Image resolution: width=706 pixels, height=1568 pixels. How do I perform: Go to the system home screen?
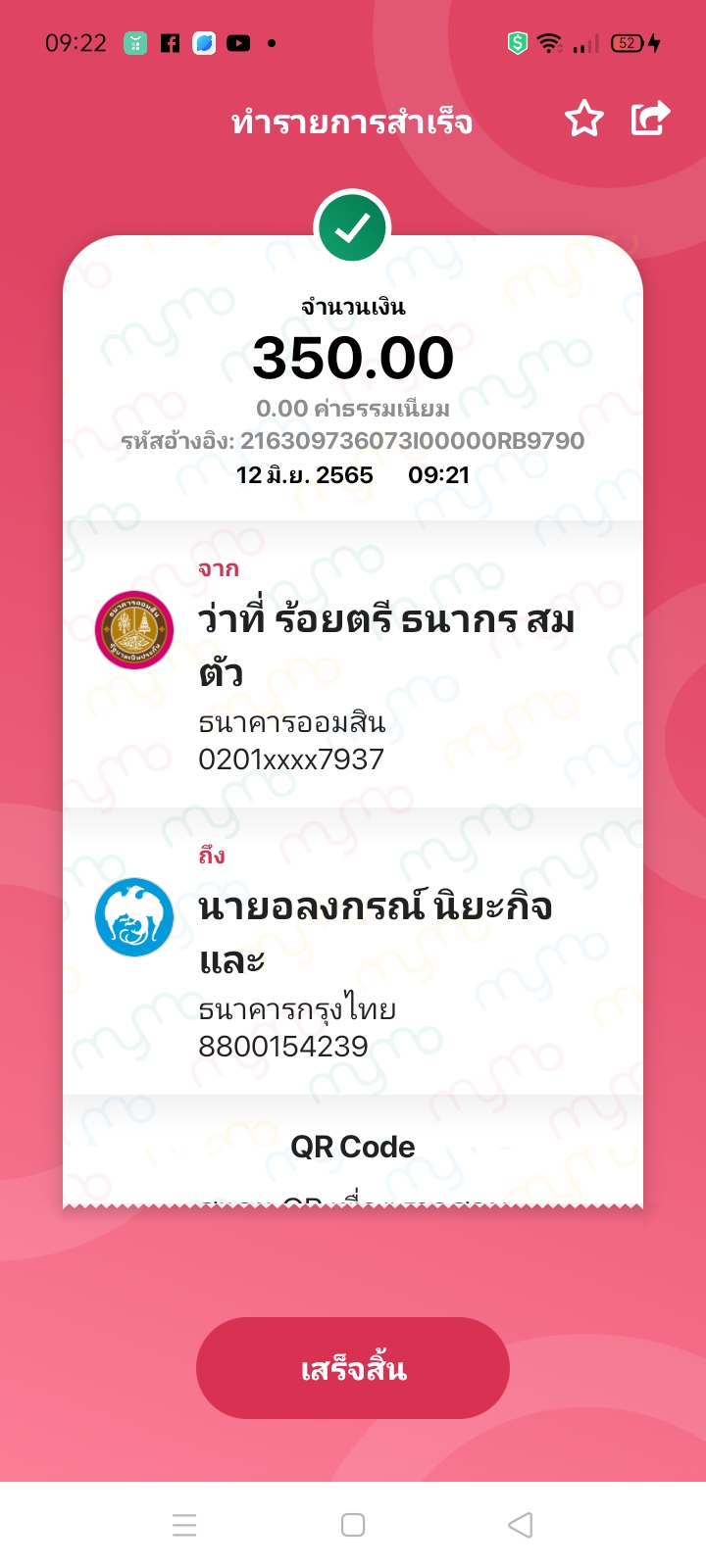pos(353,1525)
